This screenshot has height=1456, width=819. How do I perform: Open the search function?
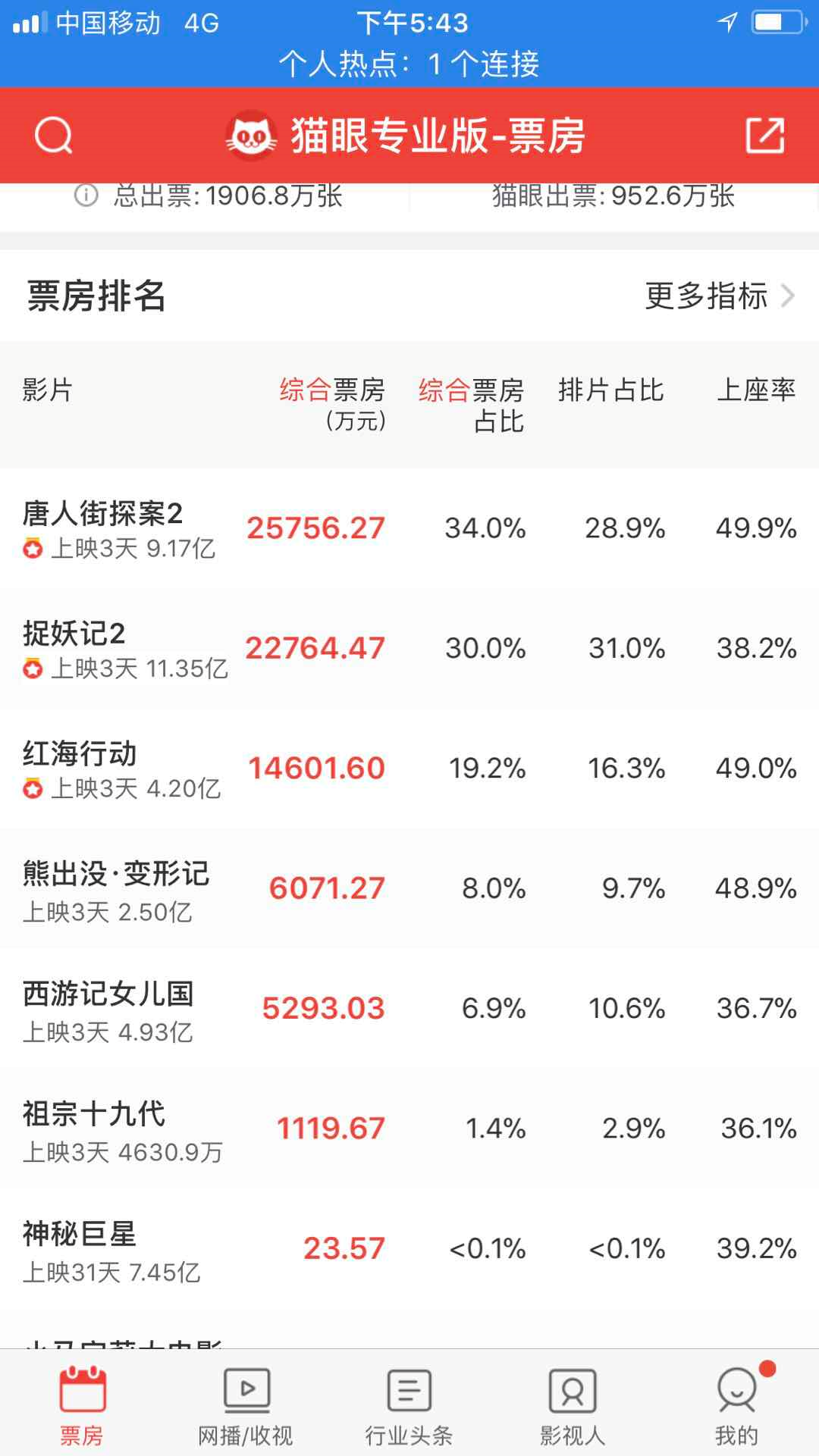[x=53, y=136]
